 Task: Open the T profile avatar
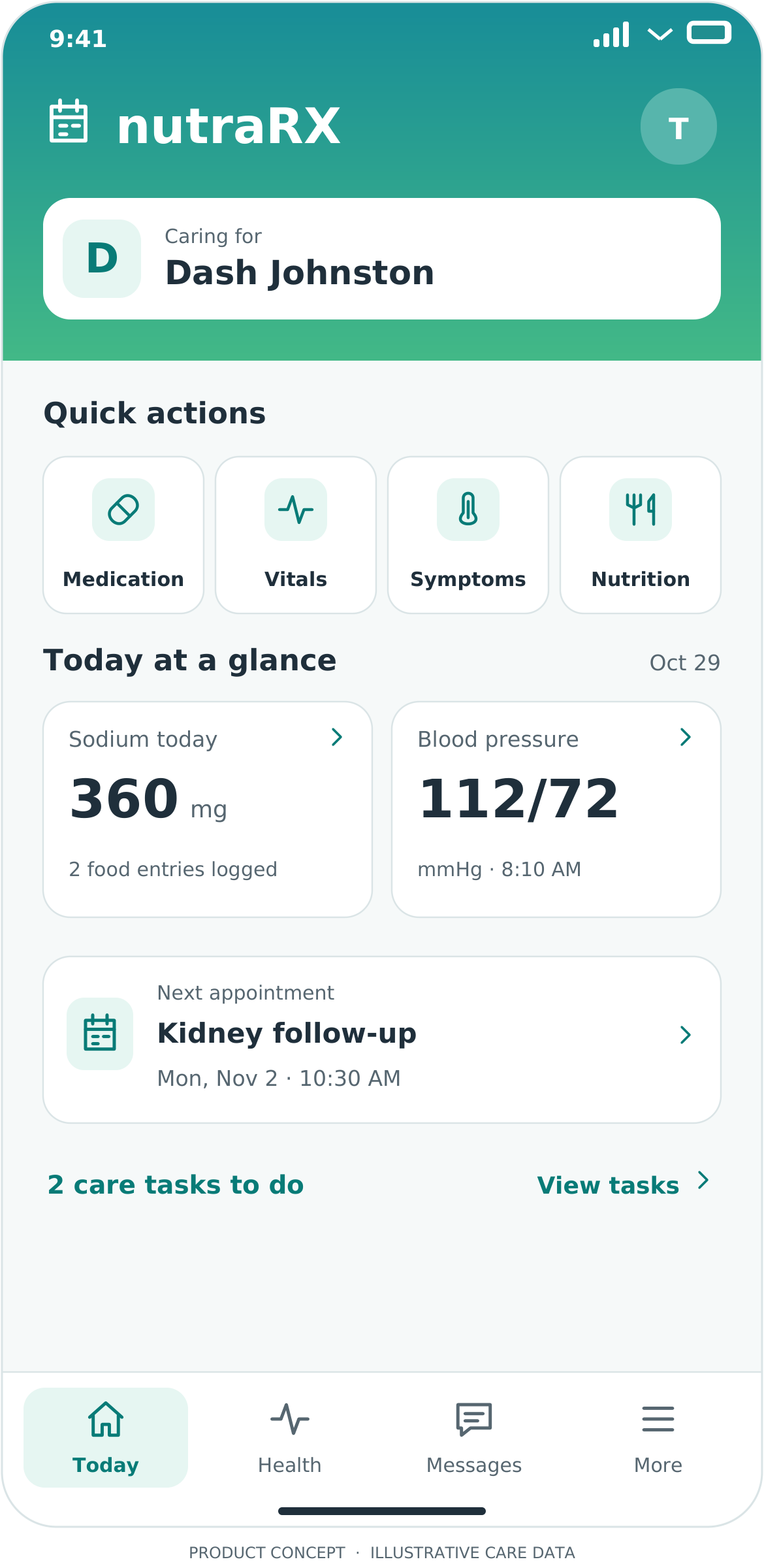point(678,127)
